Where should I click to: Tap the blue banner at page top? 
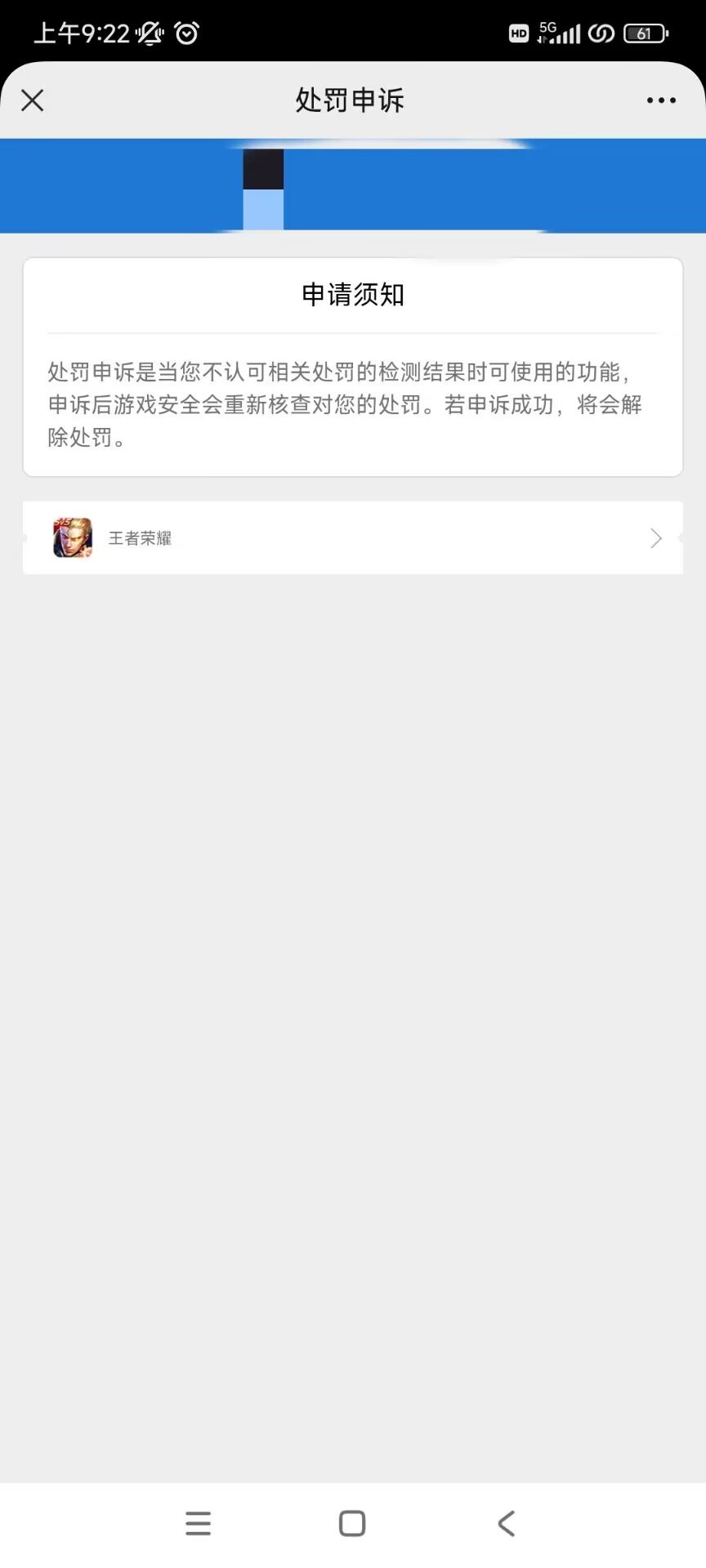point(351,185)
